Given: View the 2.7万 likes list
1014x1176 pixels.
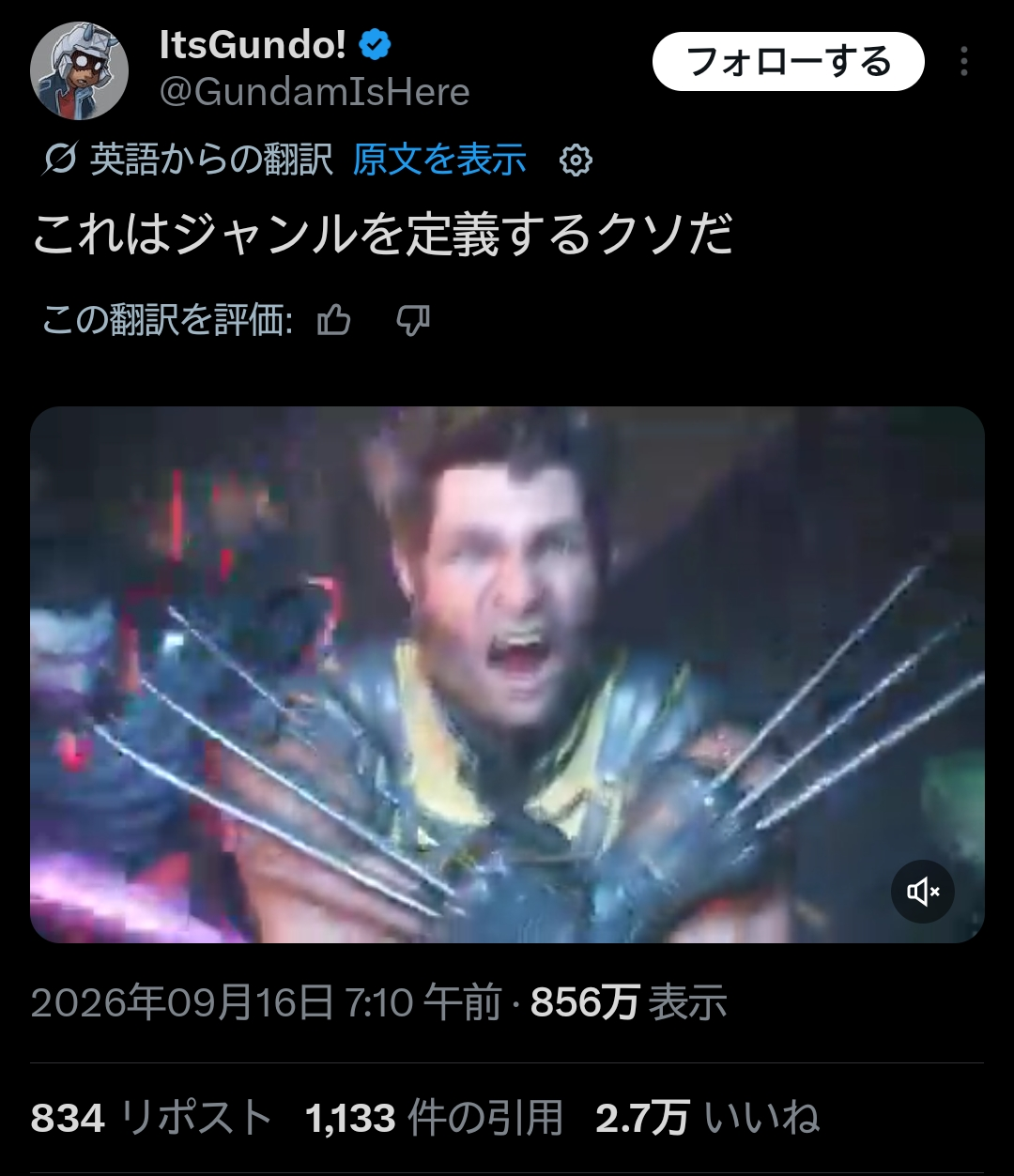Looking at the screenshot, I should point(708,1118).
